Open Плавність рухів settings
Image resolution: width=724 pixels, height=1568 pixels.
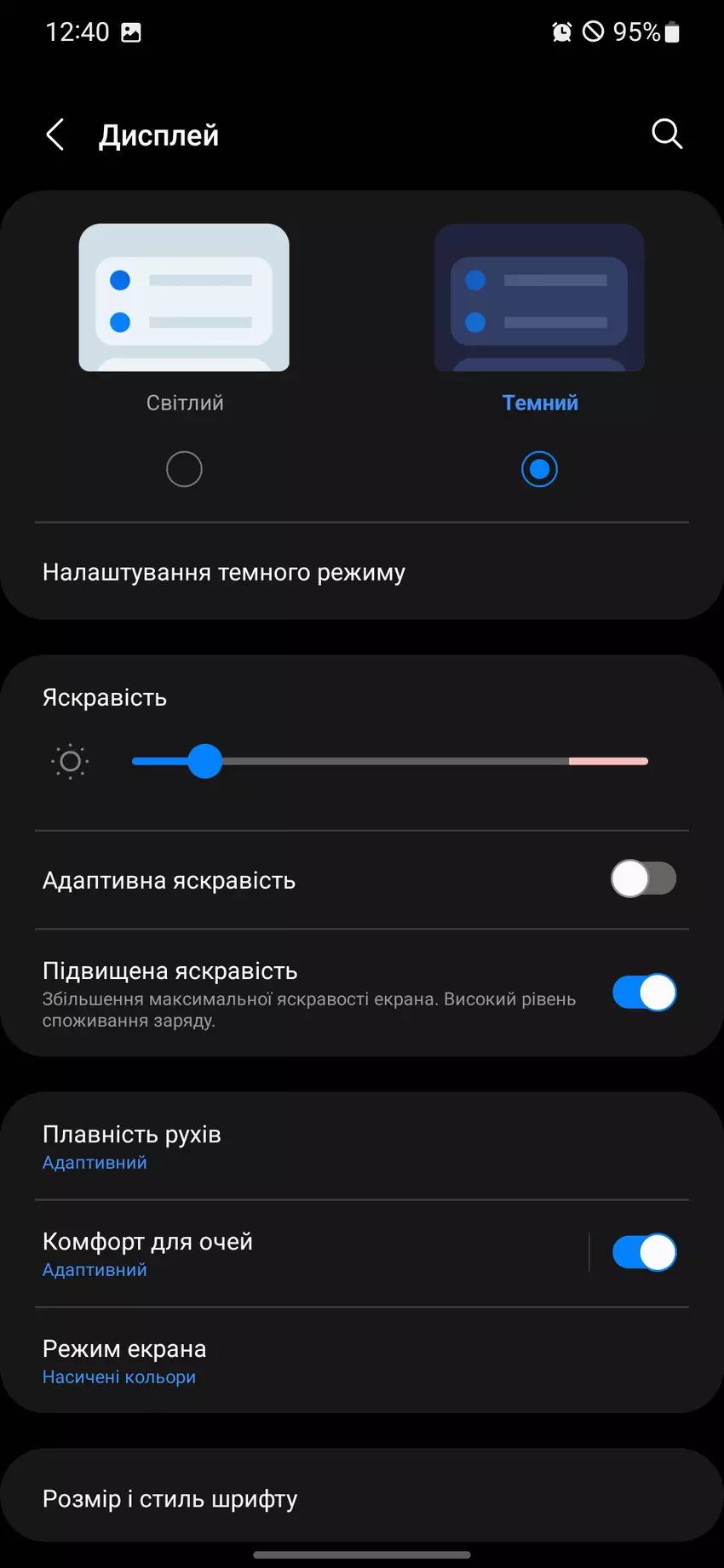361,1146
